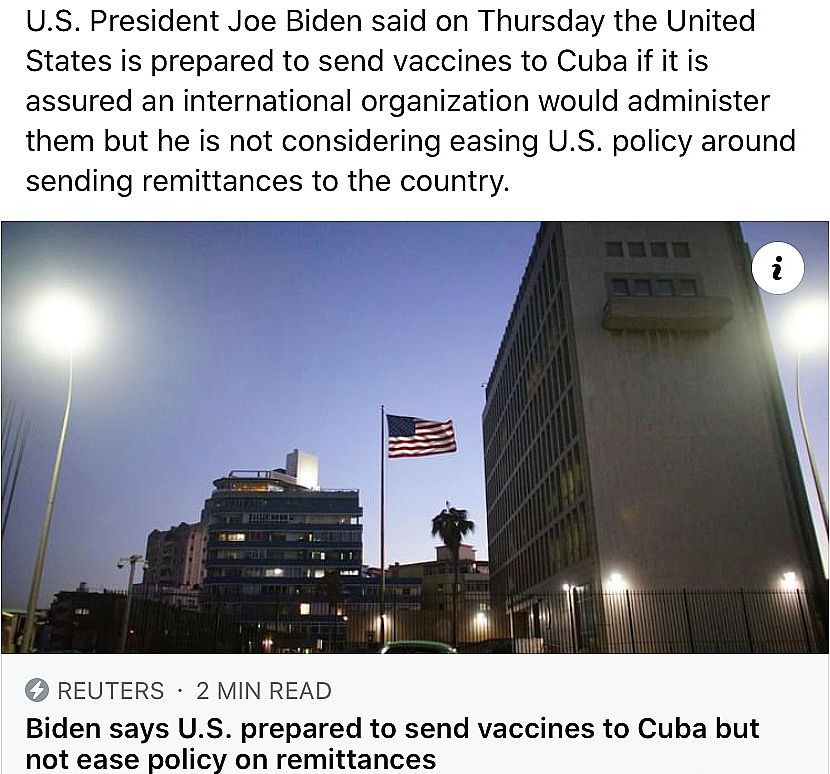Open the Reuters article about vaccines to Cuba
This screenshot has height=774, width=830.
pyautogui.click(x=392, y=742)
